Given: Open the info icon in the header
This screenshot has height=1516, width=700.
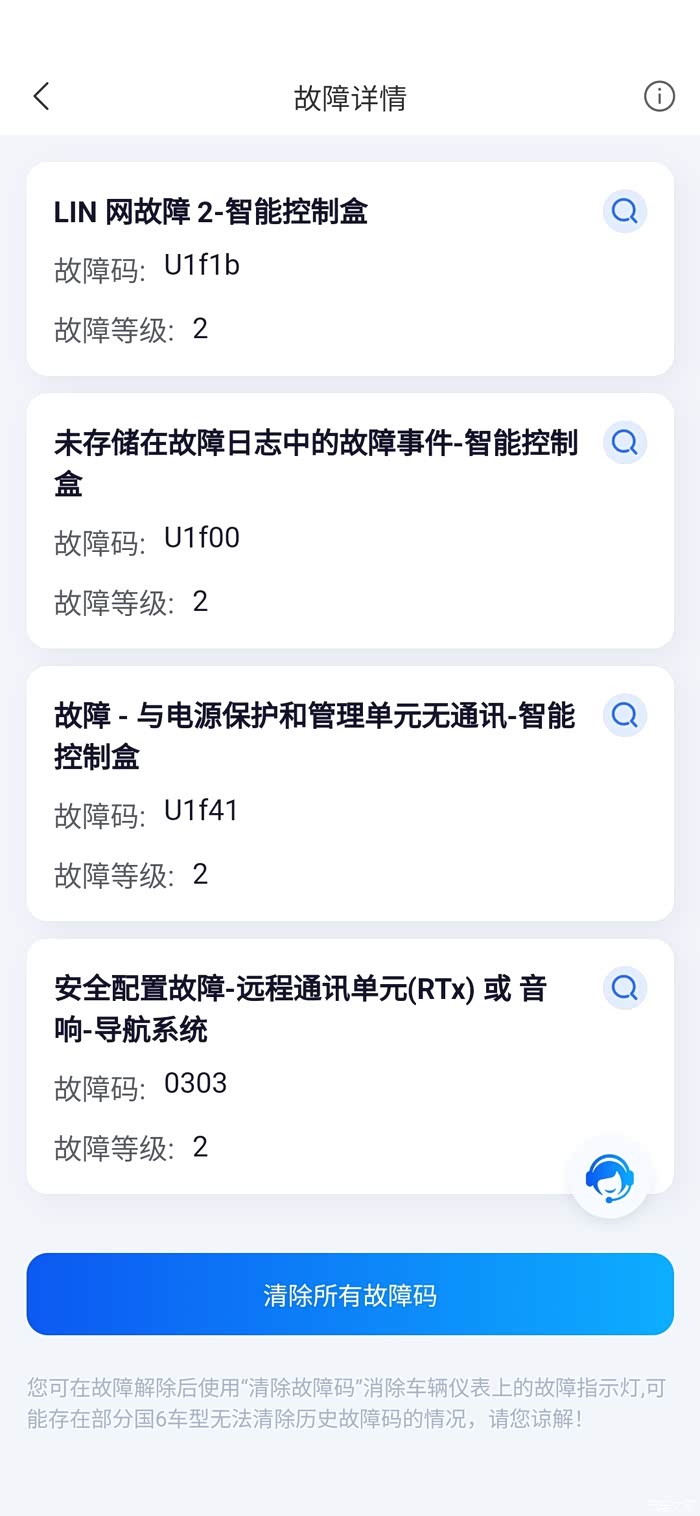Looking at the screenshot, I should (x=658, y=97).
